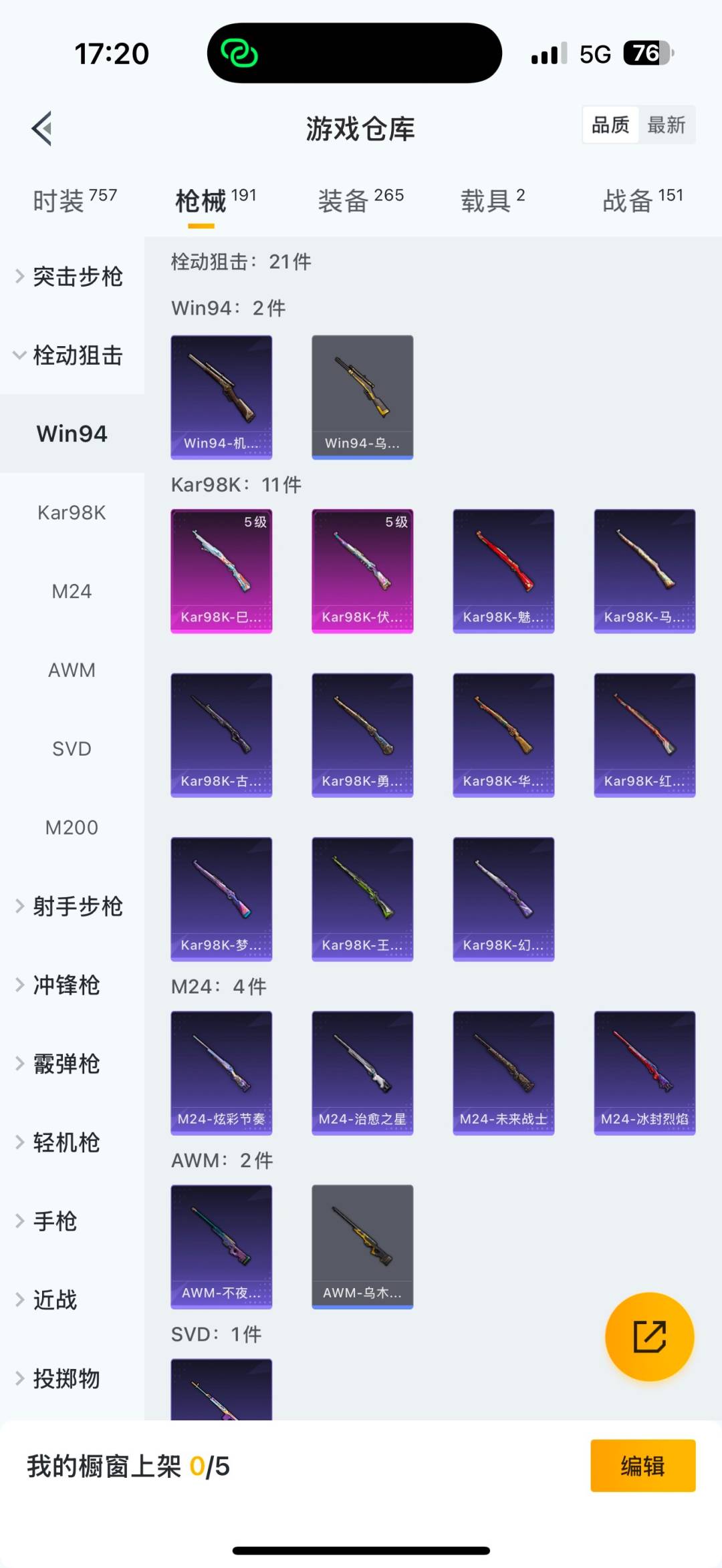Image resolution: width=722 pixels, height=1568 pixels.
Task: Select M200 in the sidebar
Action: [x=72, y=828]
